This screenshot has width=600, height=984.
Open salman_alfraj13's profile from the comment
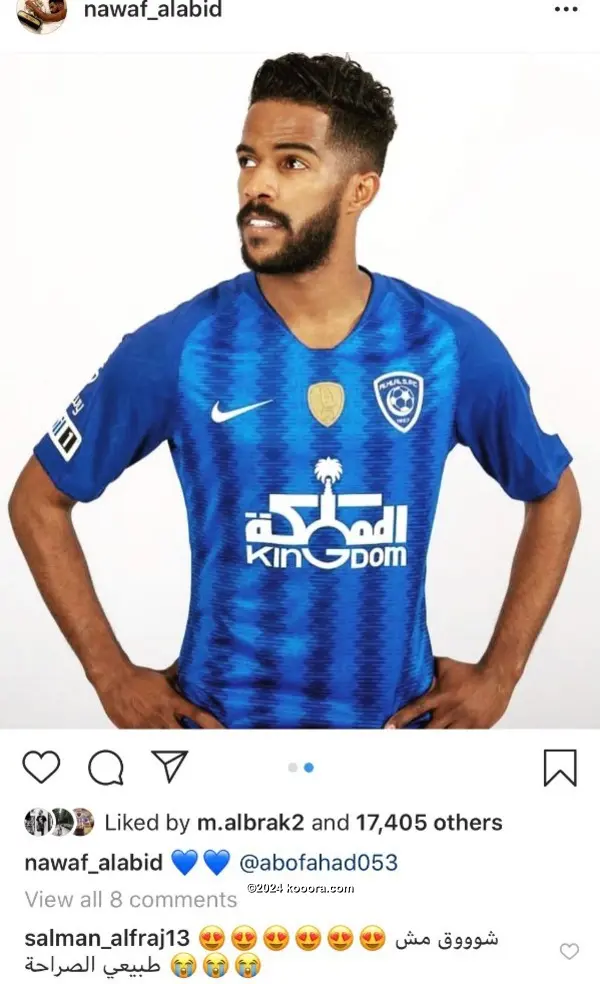point(107,939)
